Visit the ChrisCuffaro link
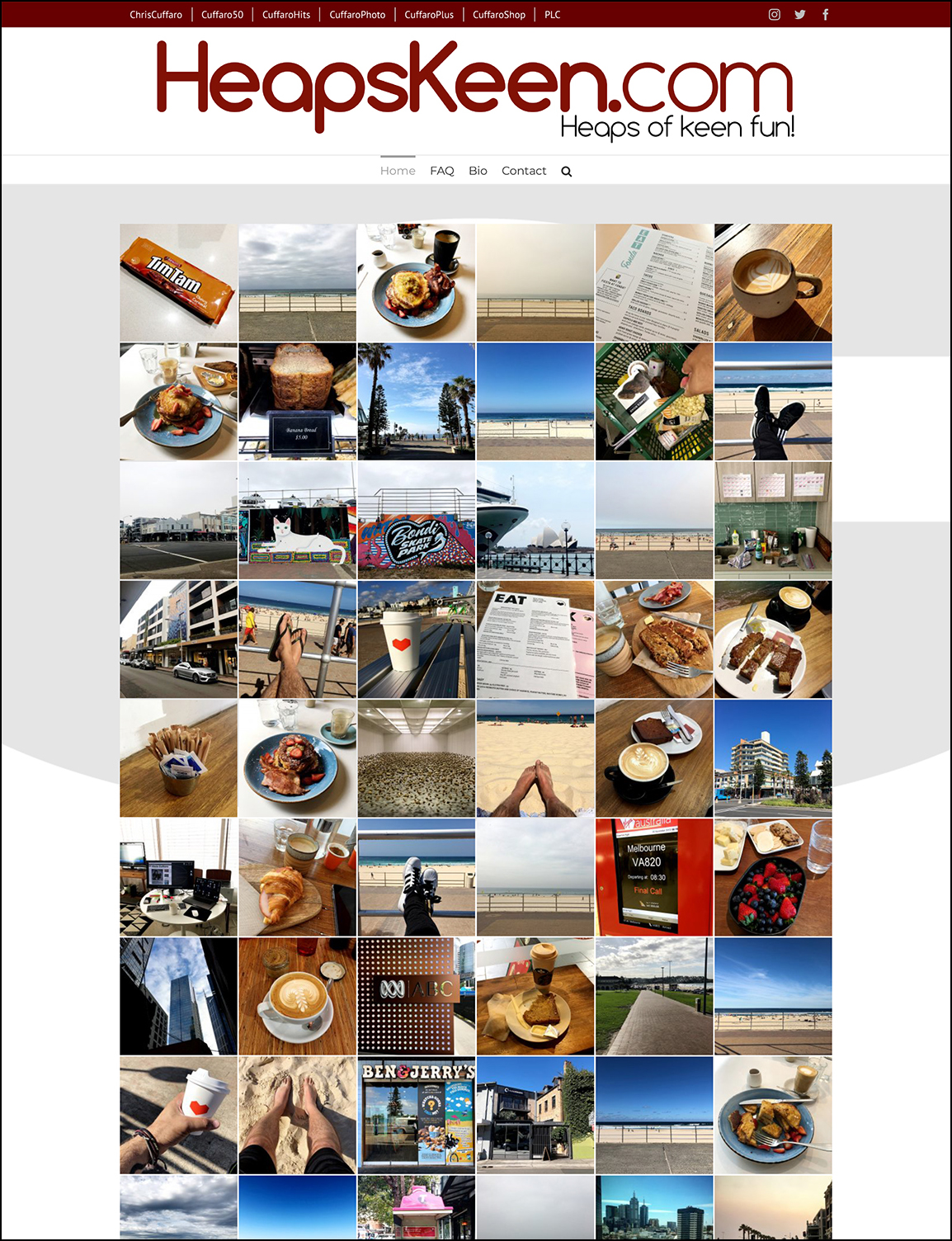 point(156,15)
